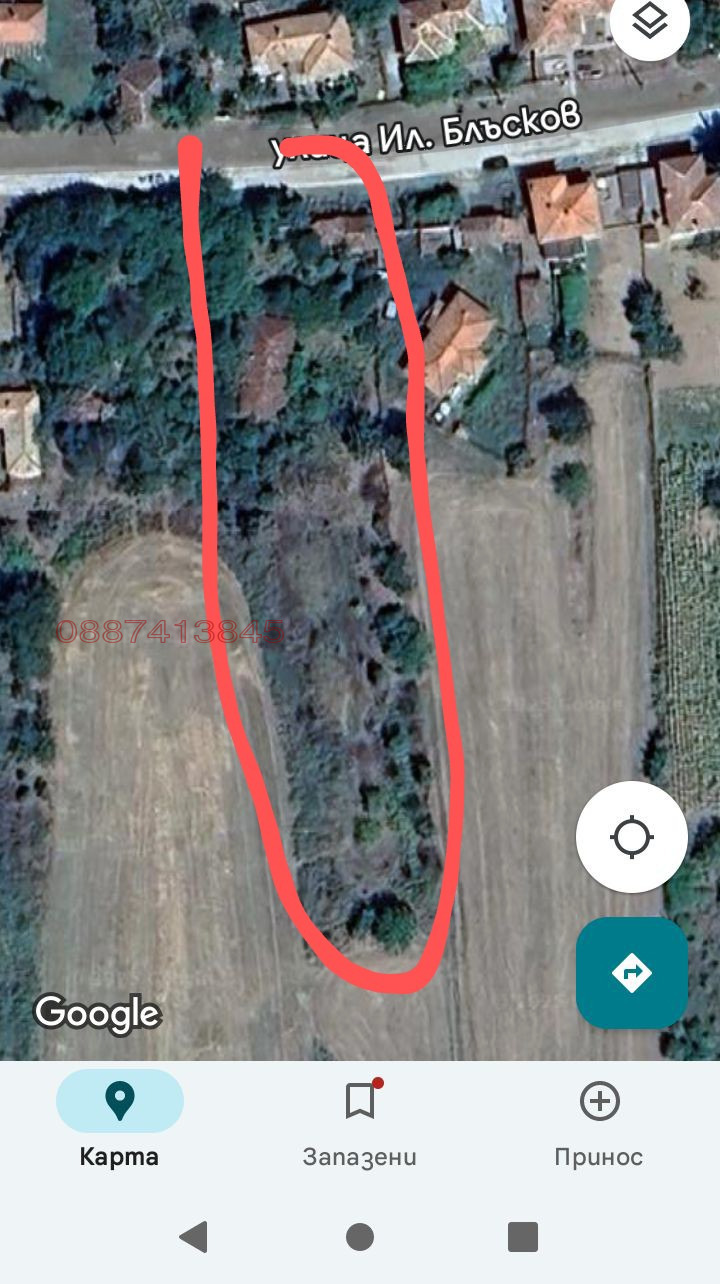
Task: Tap the Google logo watermark
Action: [96, 1014]
